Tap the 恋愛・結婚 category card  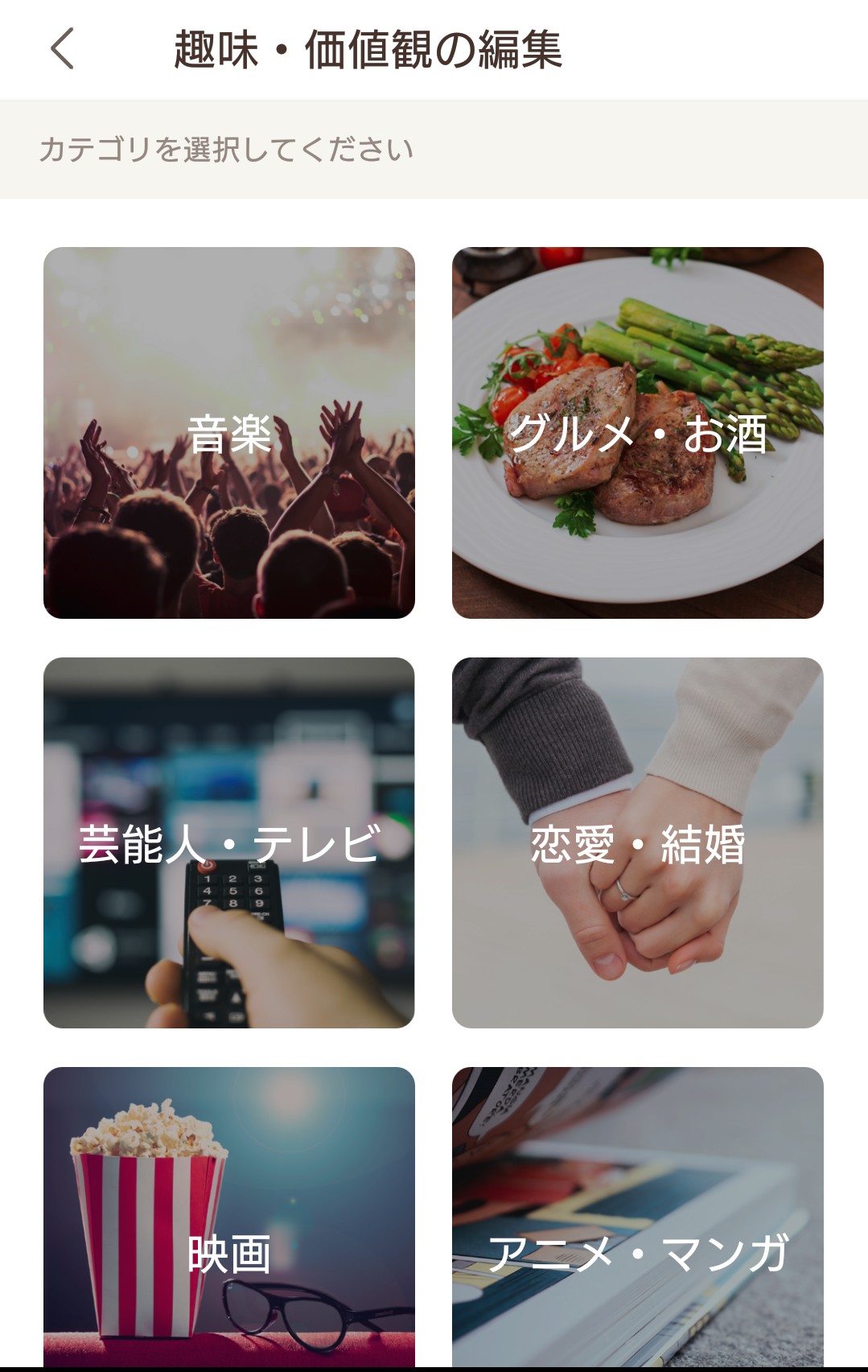[637, 843]
